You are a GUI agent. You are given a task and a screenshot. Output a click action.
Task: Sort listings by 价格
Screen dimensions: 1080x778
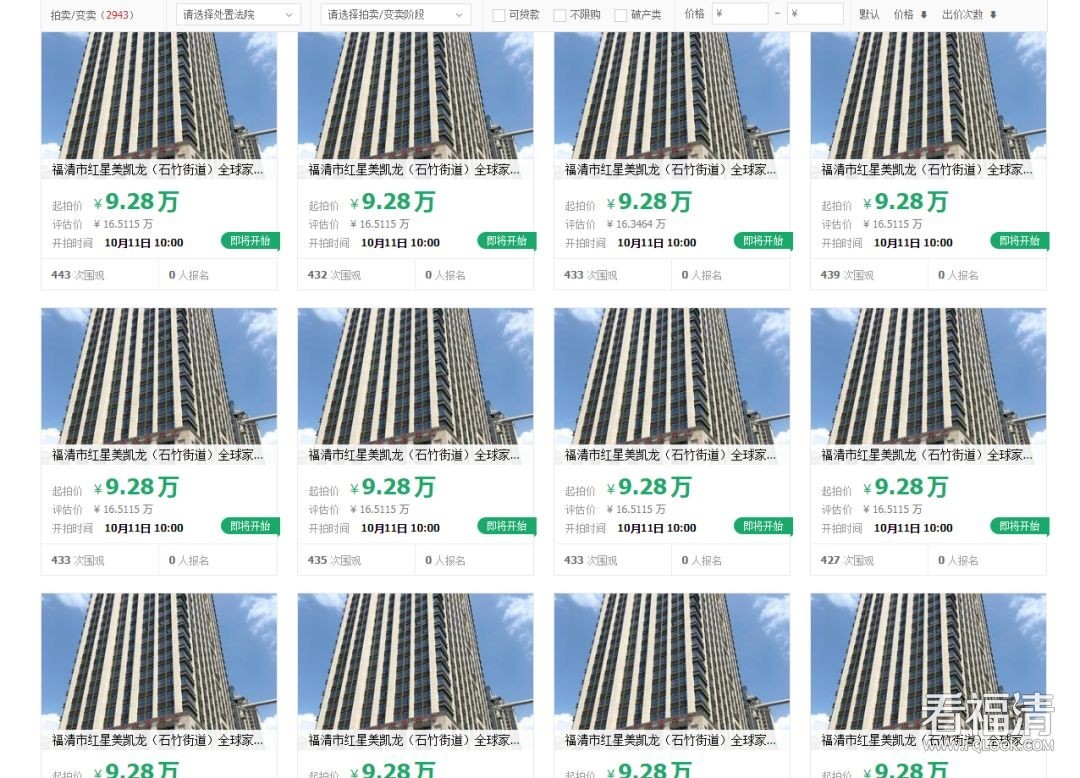(x=909, y=15)
